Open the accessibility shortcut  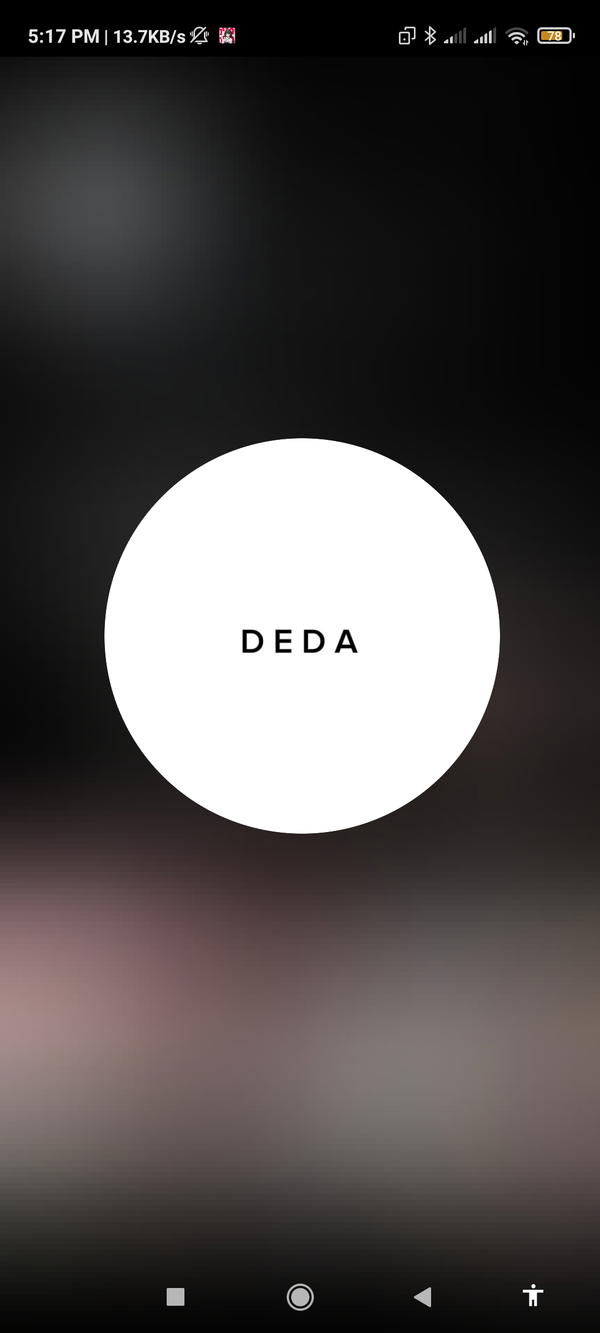(532, 1296)
